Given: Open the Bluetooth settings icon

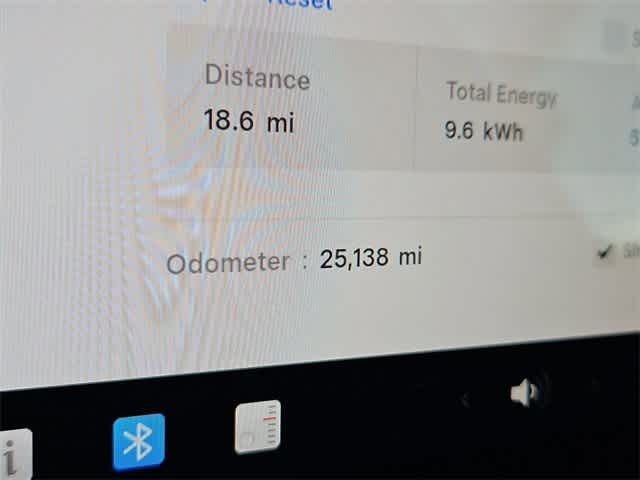Looking at the screenshot, I should (139, 442).
